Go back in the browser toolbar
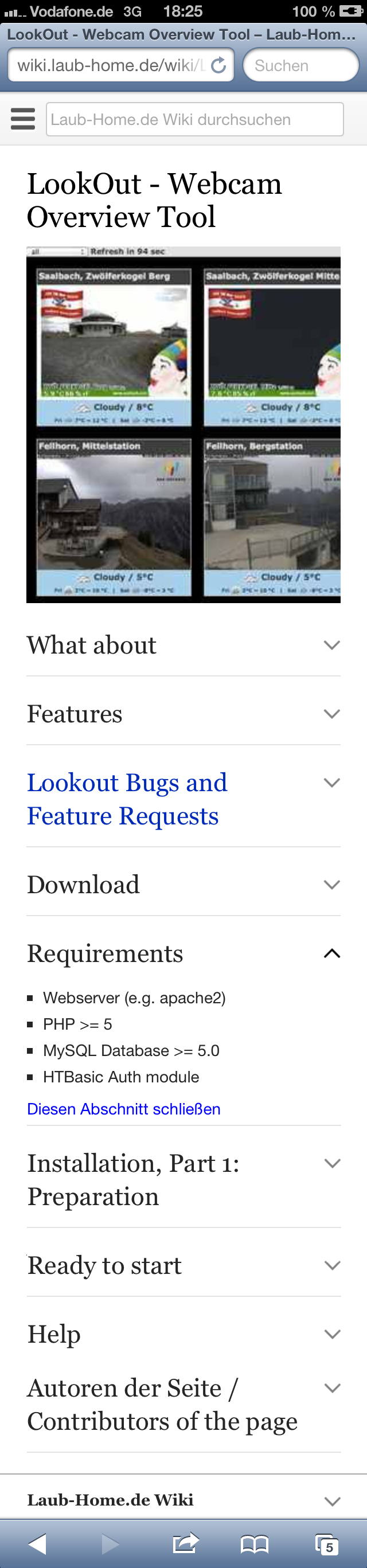 tap(38, 1543)
